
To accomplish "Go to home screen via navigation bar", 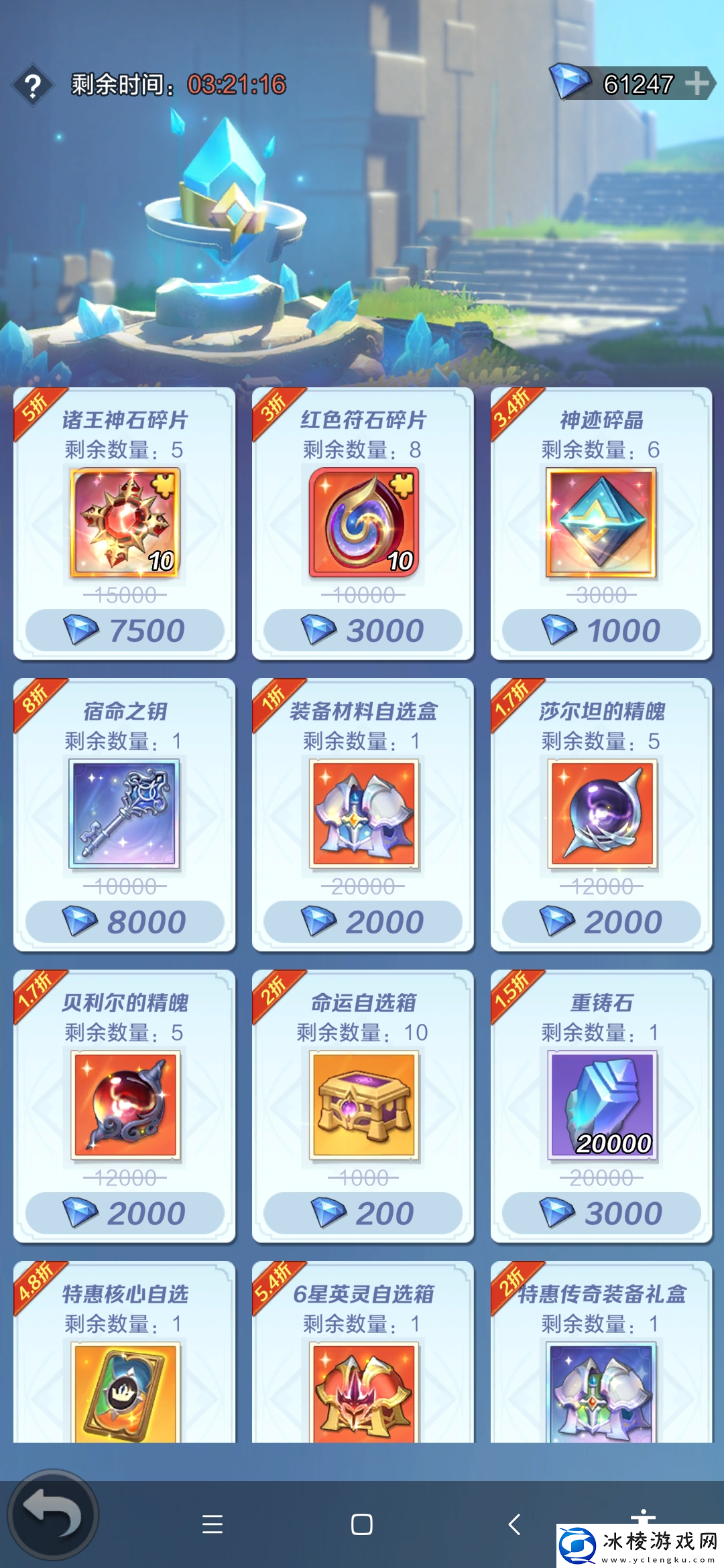I will click(x=362, y=1524).
